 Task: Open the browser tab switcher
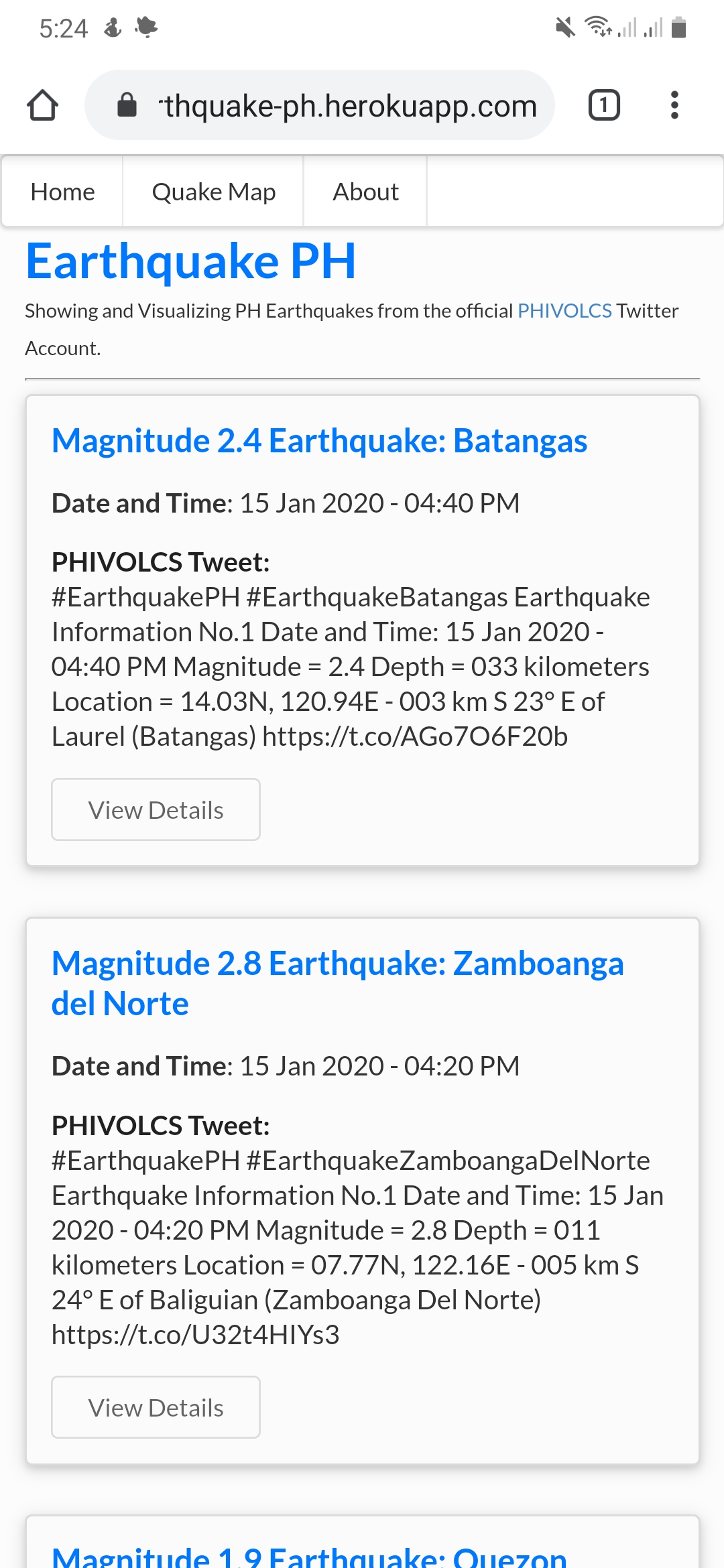(x=604, y=105)
